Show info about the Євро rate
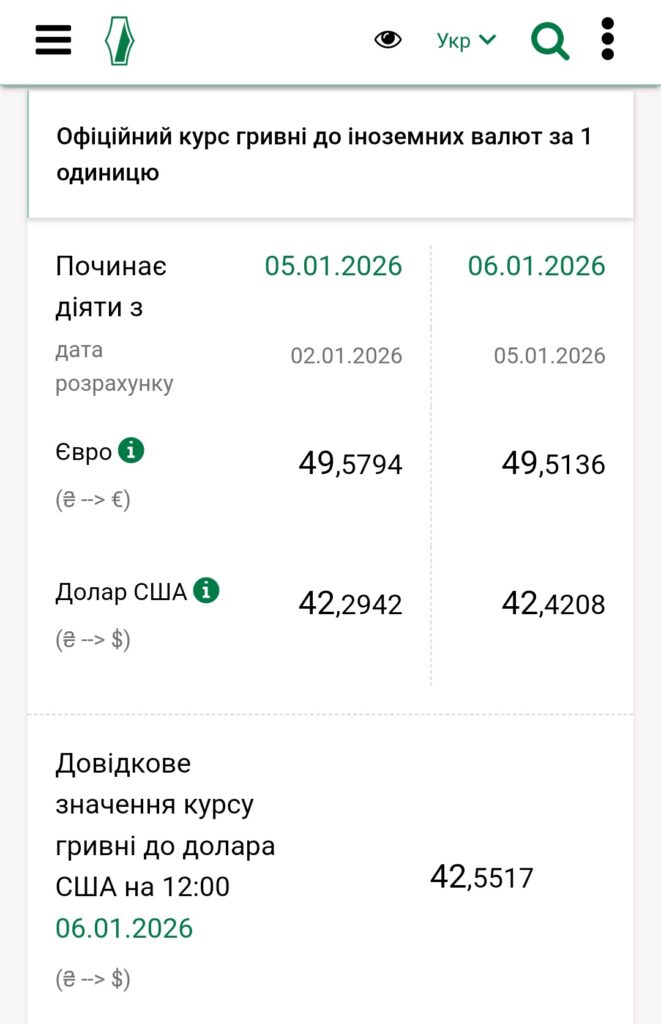The height and width of the screenshot is (1024, 661). 131,451
